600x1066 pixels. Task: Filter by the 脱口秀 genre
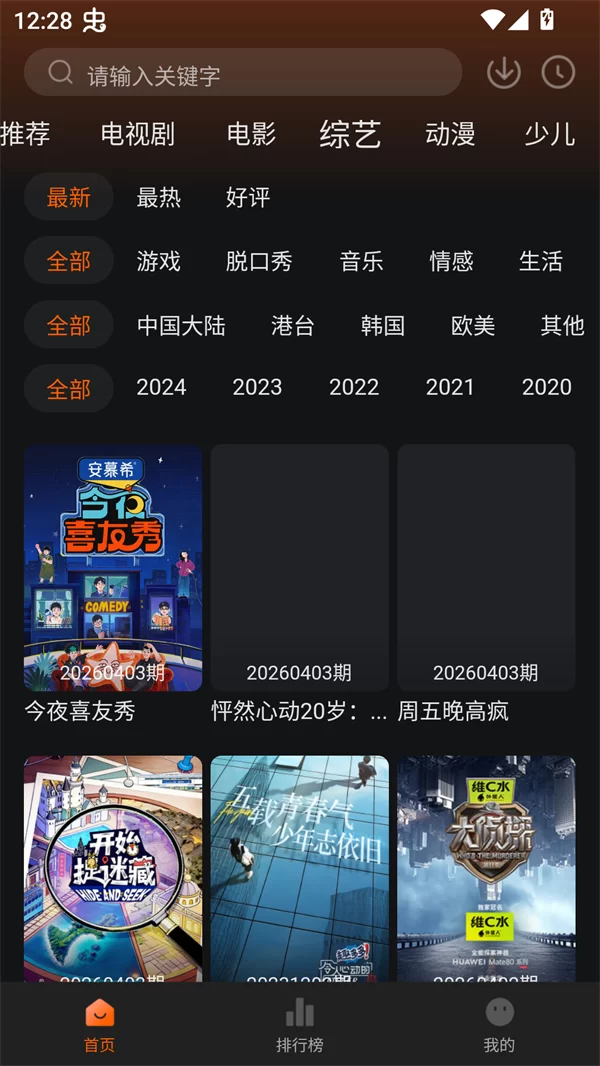point(259,261)
